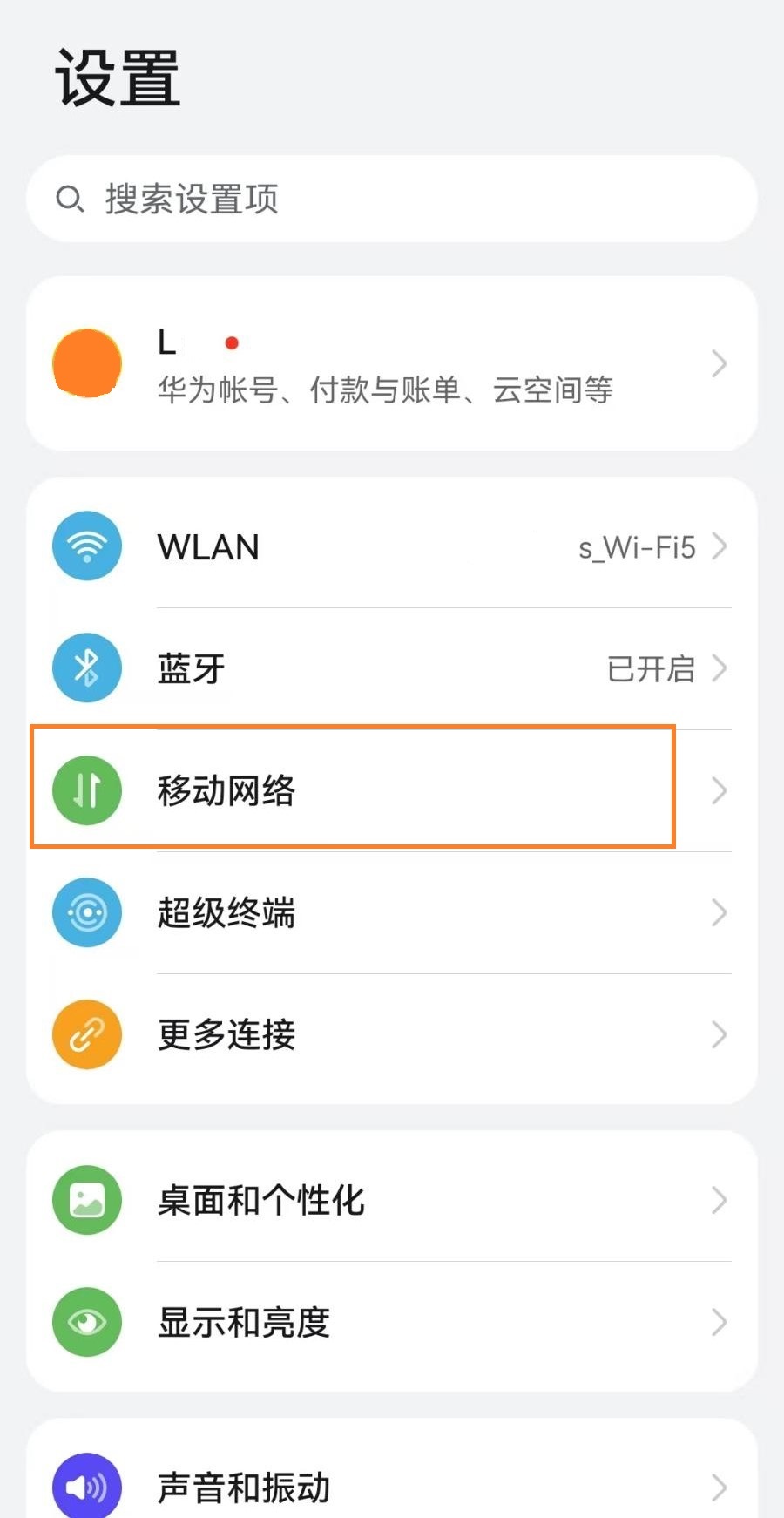
Task: Open WLAN settings
Action: coord(392,547)
